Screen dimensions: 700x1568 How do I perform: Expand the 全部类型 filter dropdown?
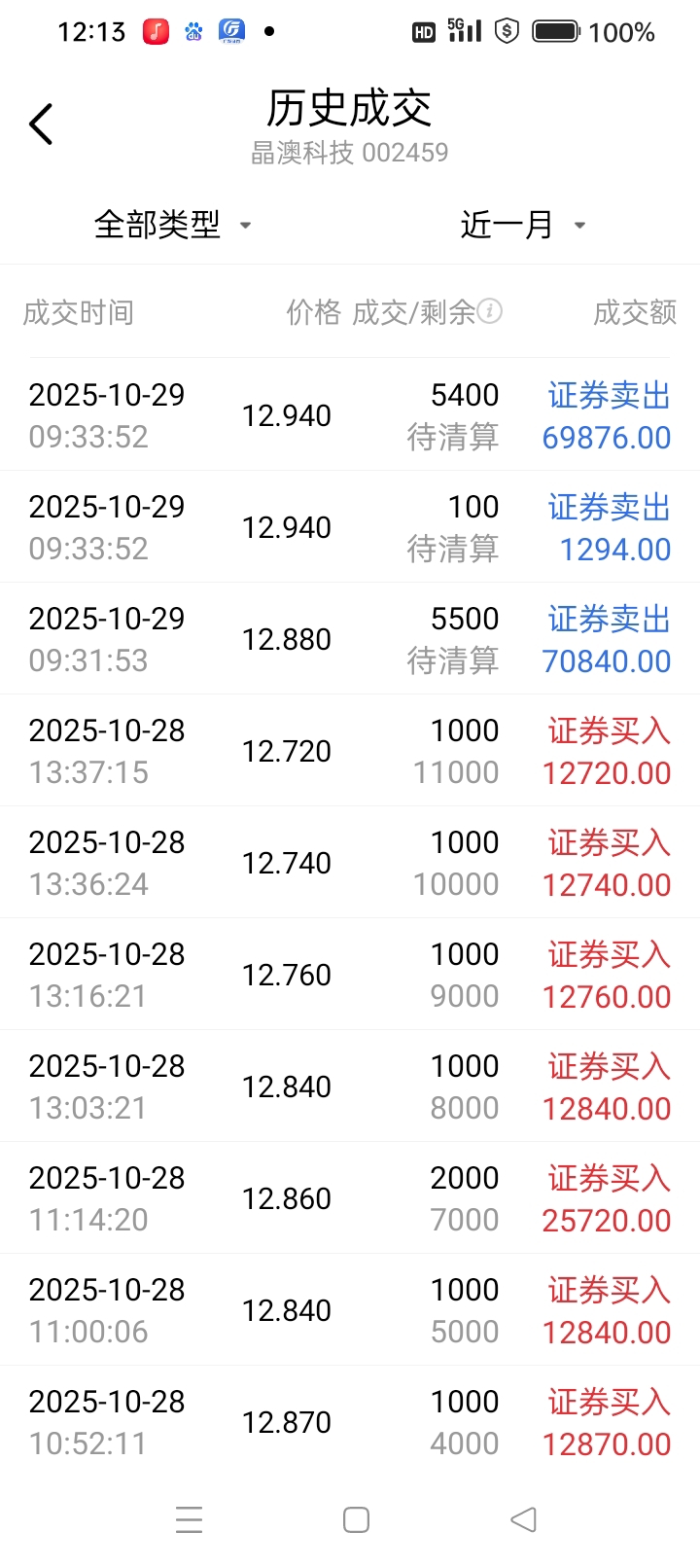coord(172,225)
